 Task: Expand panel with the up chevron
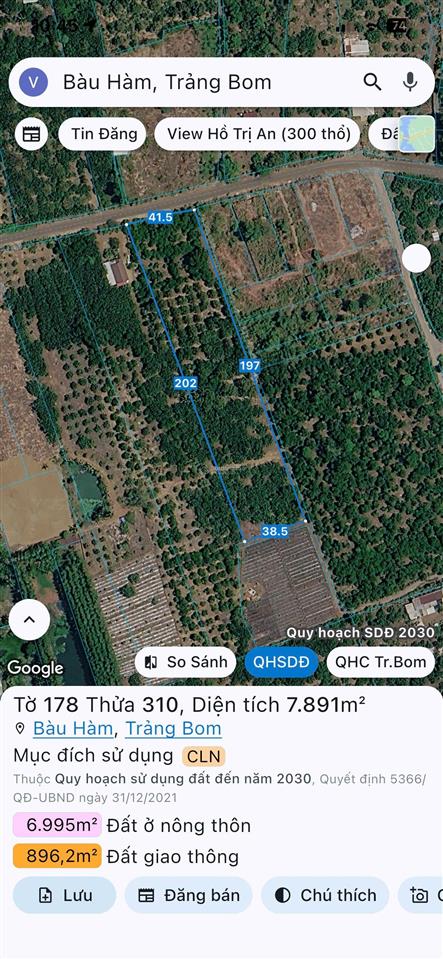click(29, 620)
